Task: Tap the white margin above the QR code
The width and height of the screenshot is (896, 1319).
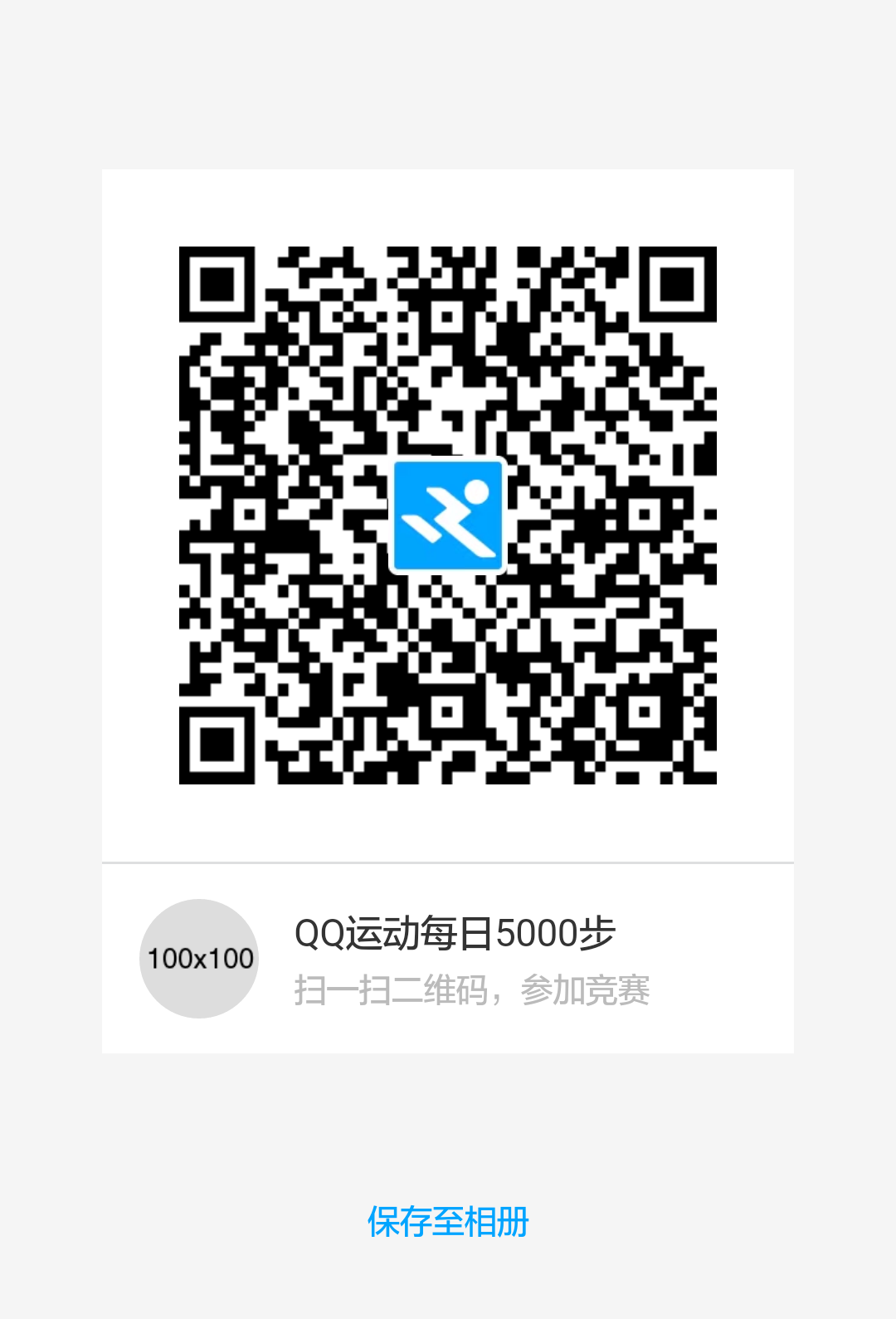Action: pyautogui.click(x=448, y=208)
